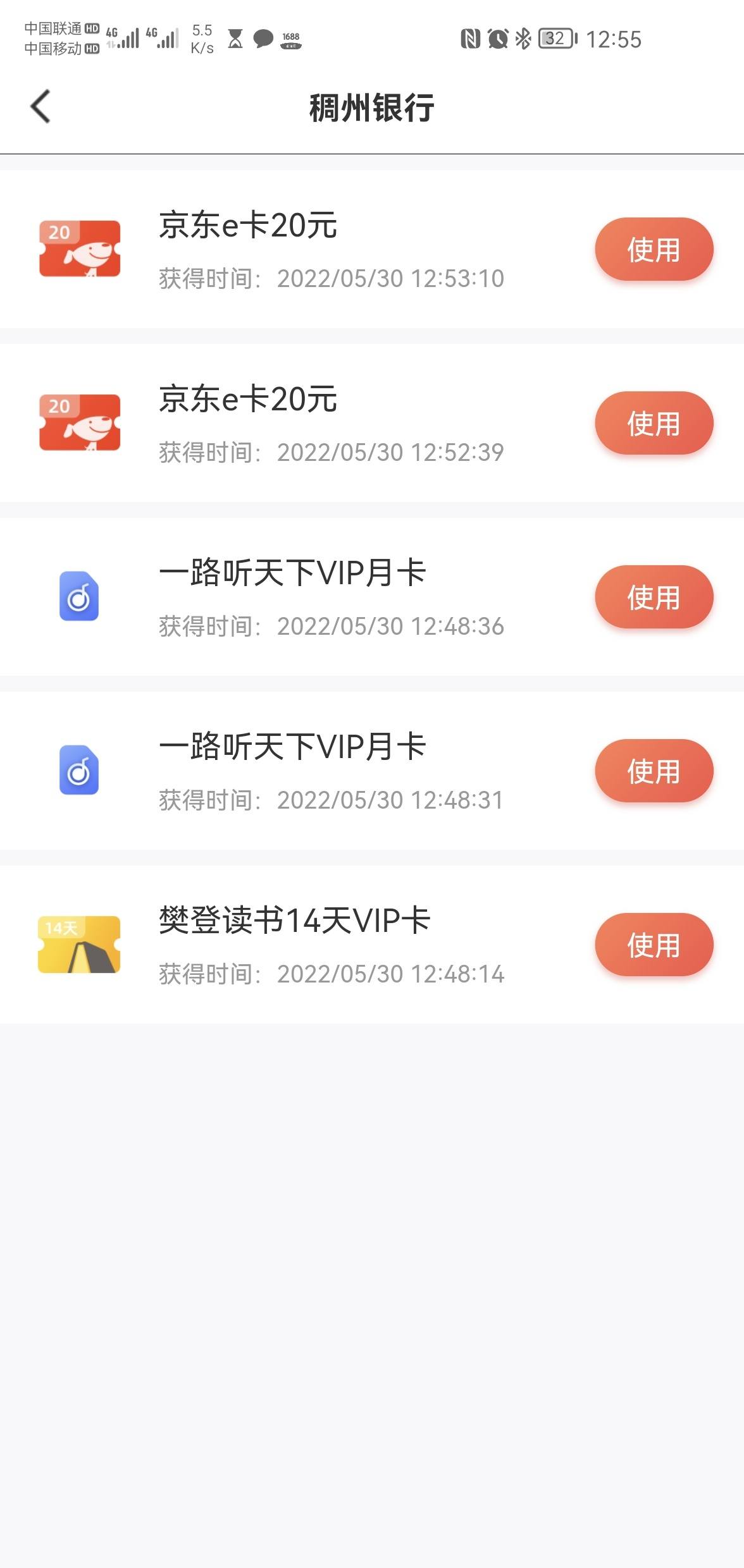Use the 樊登读书14天VIP卡 coupon
Screen dimensions: 744x1568
[654, 945]
